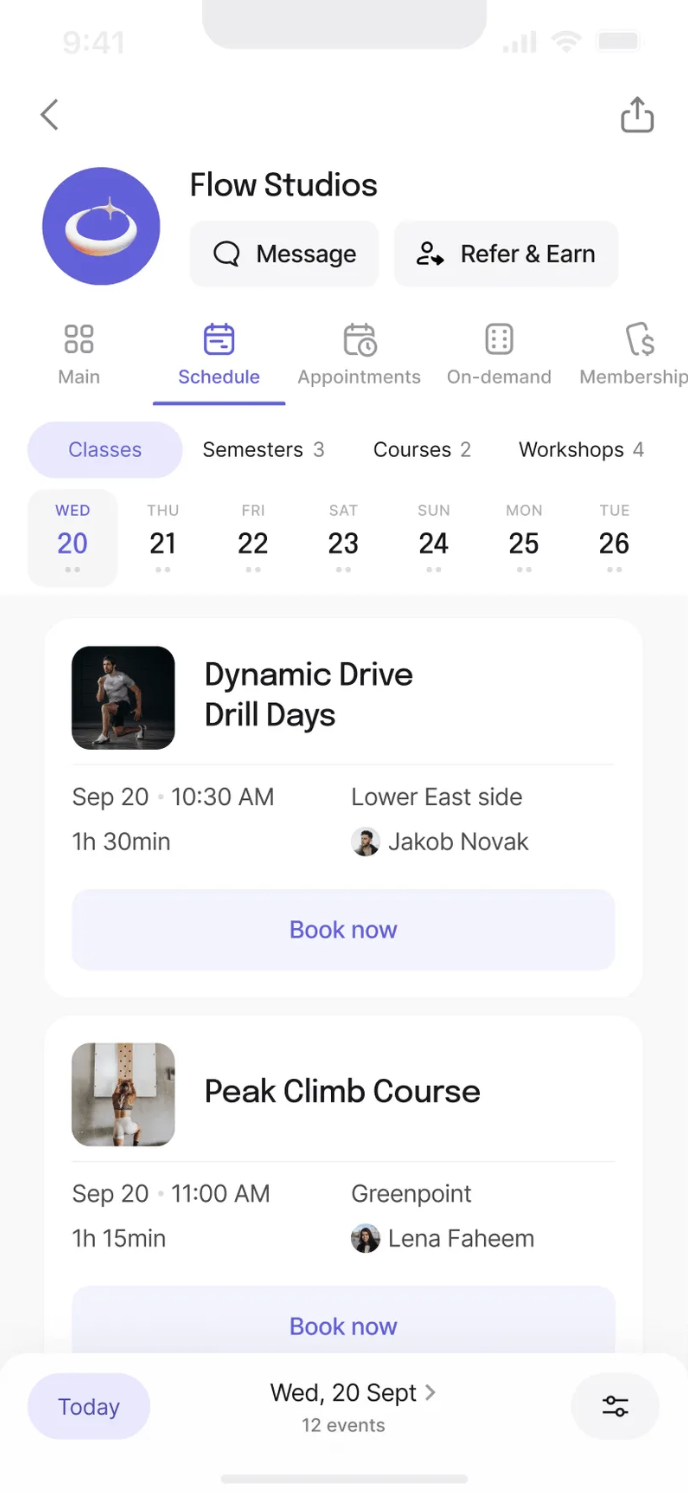The width and height of the screenshot is (688, 1494).
Task: Choose Saturday 23 in the date strip
Action: pos(343,538)
